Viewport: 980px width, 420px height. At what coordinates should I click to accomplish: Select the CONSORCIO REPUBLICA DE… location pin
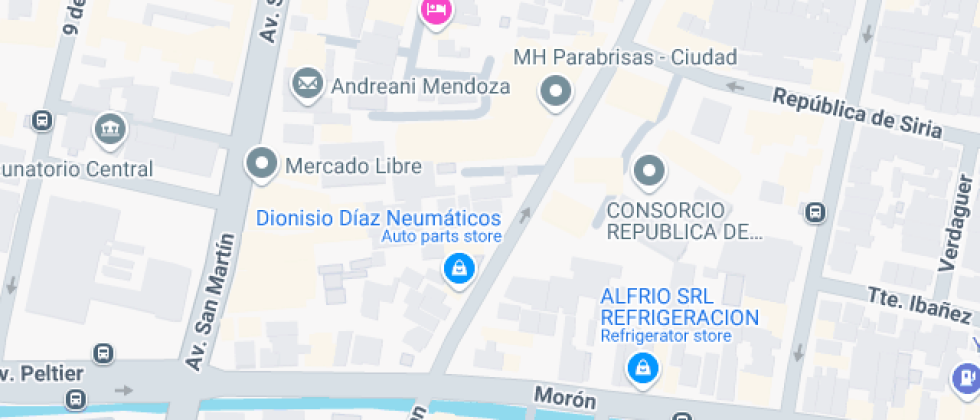[x=650, y=172]
